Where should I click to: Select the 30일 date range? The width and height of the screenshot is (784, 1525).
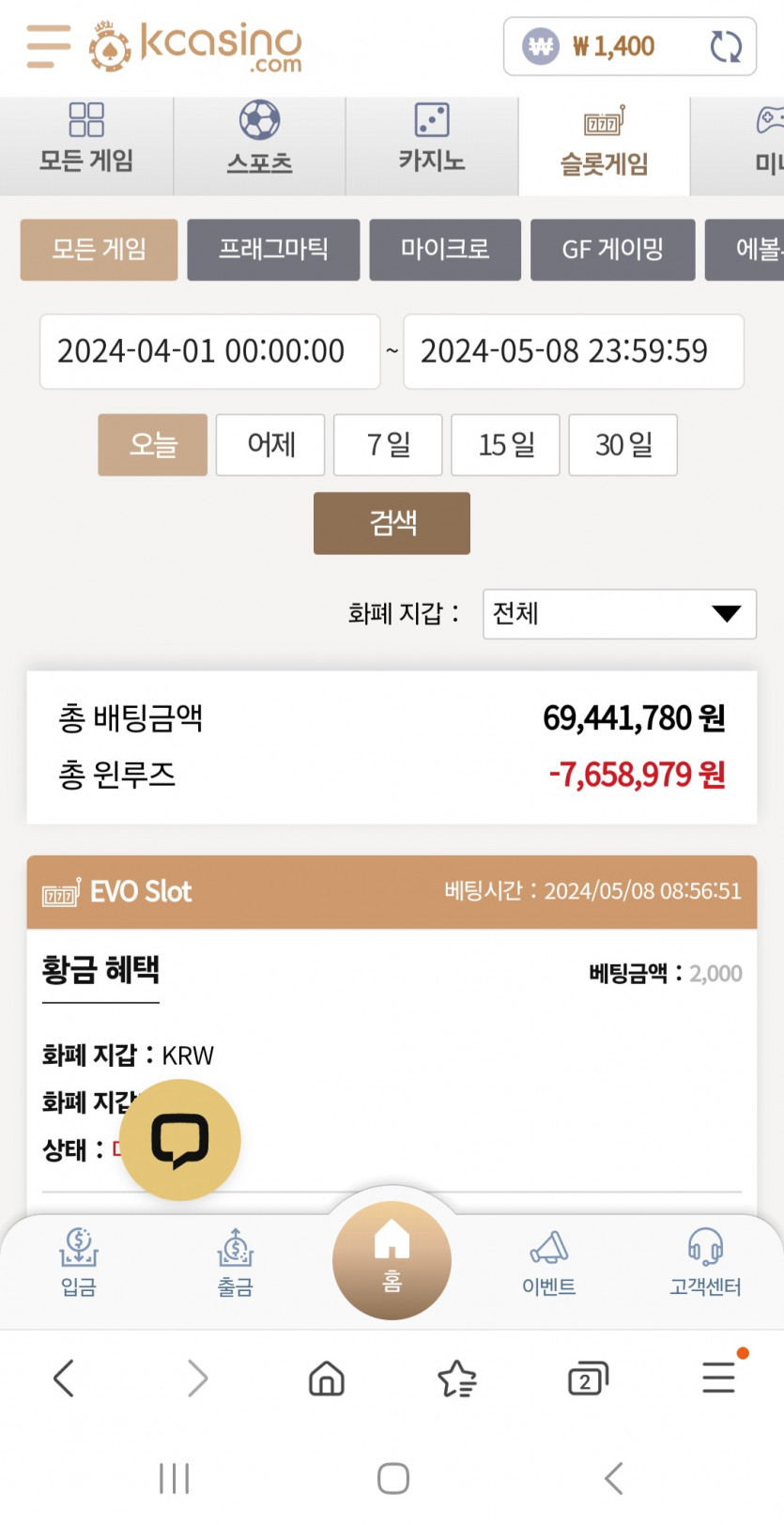[623, 444]
